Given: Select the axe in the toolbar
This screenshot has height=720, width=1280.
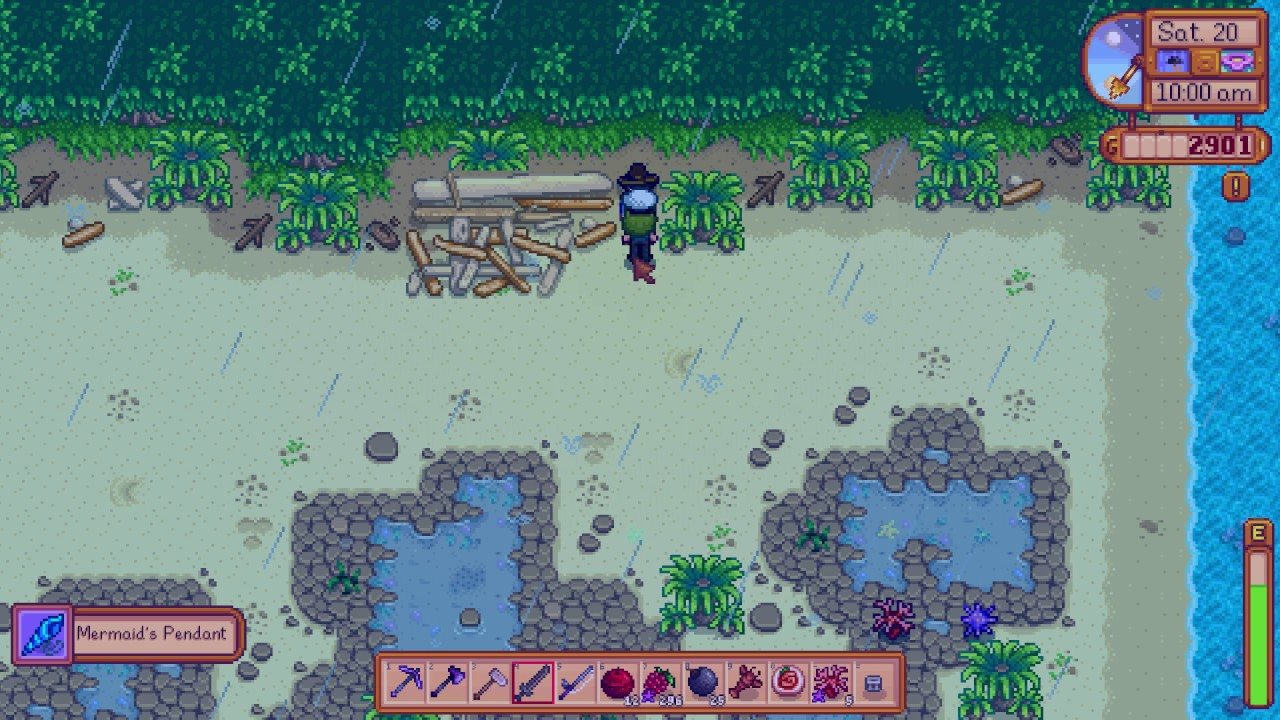Looking at the screenshot, I should point(447,683).
